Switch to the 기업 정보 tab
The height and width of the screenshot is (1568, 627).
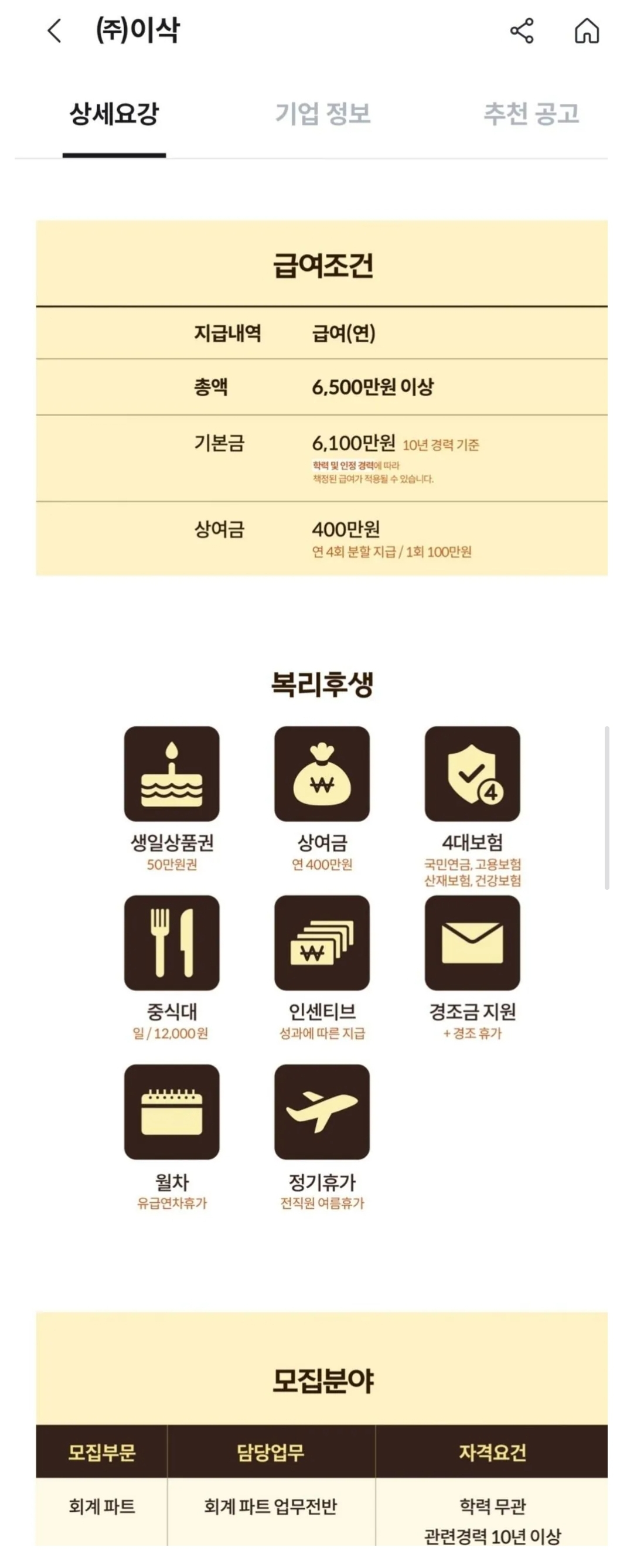pos(323,114)
